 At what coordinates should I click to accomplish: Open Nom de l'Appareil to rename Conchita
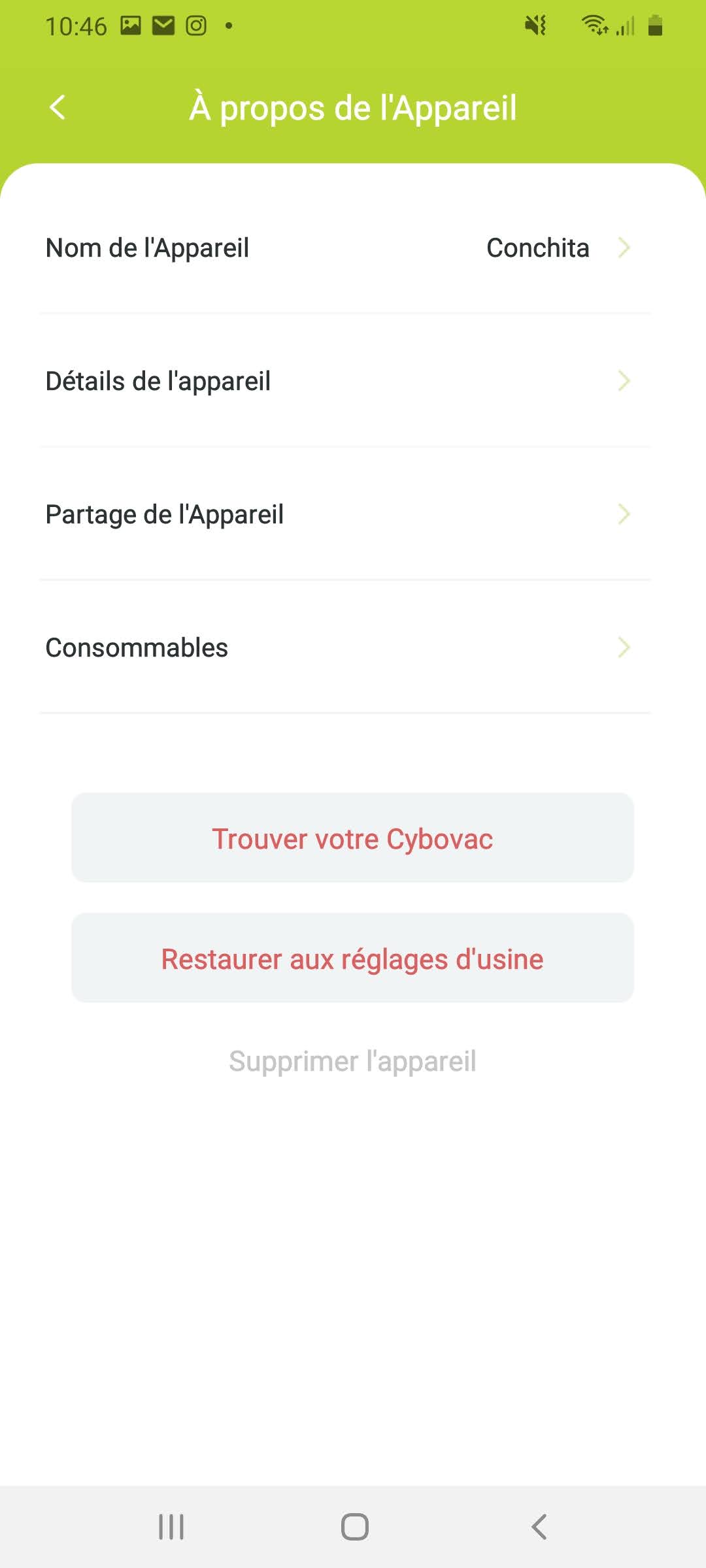coord(345,248)
